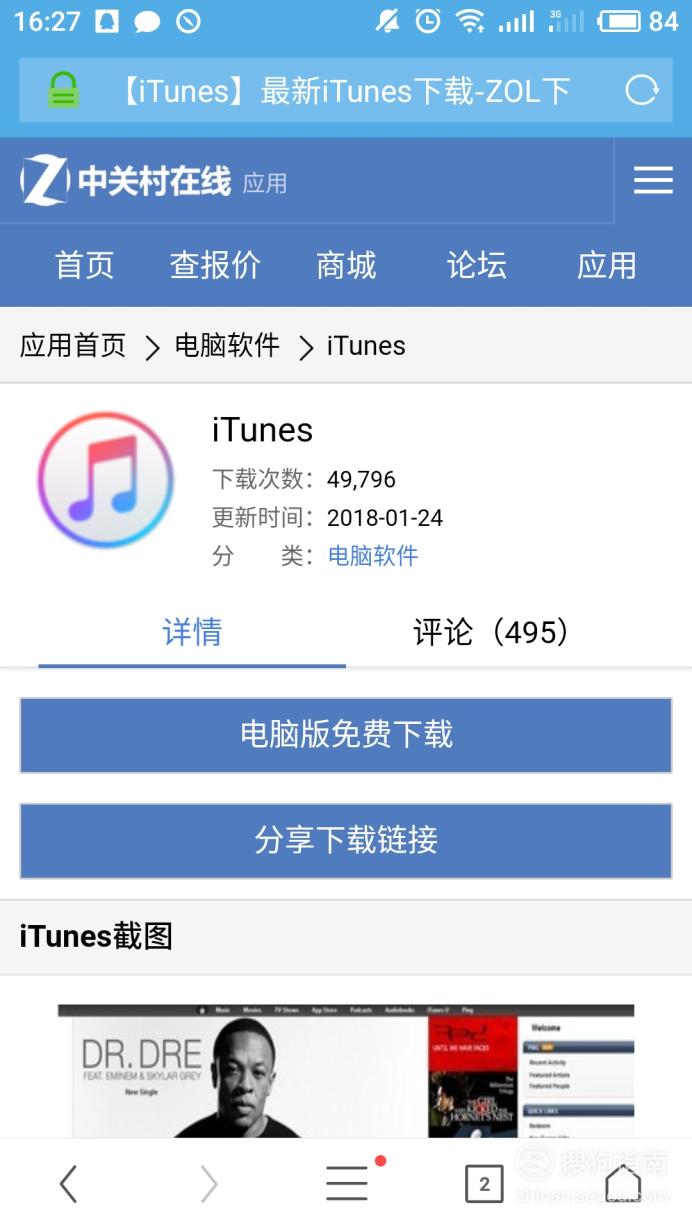The width and height of the screenshot is (692, 1230).
Task: Tap the 电脑软件 breadcrumb link
Action: pyautogui.click(x=227, y=346)
